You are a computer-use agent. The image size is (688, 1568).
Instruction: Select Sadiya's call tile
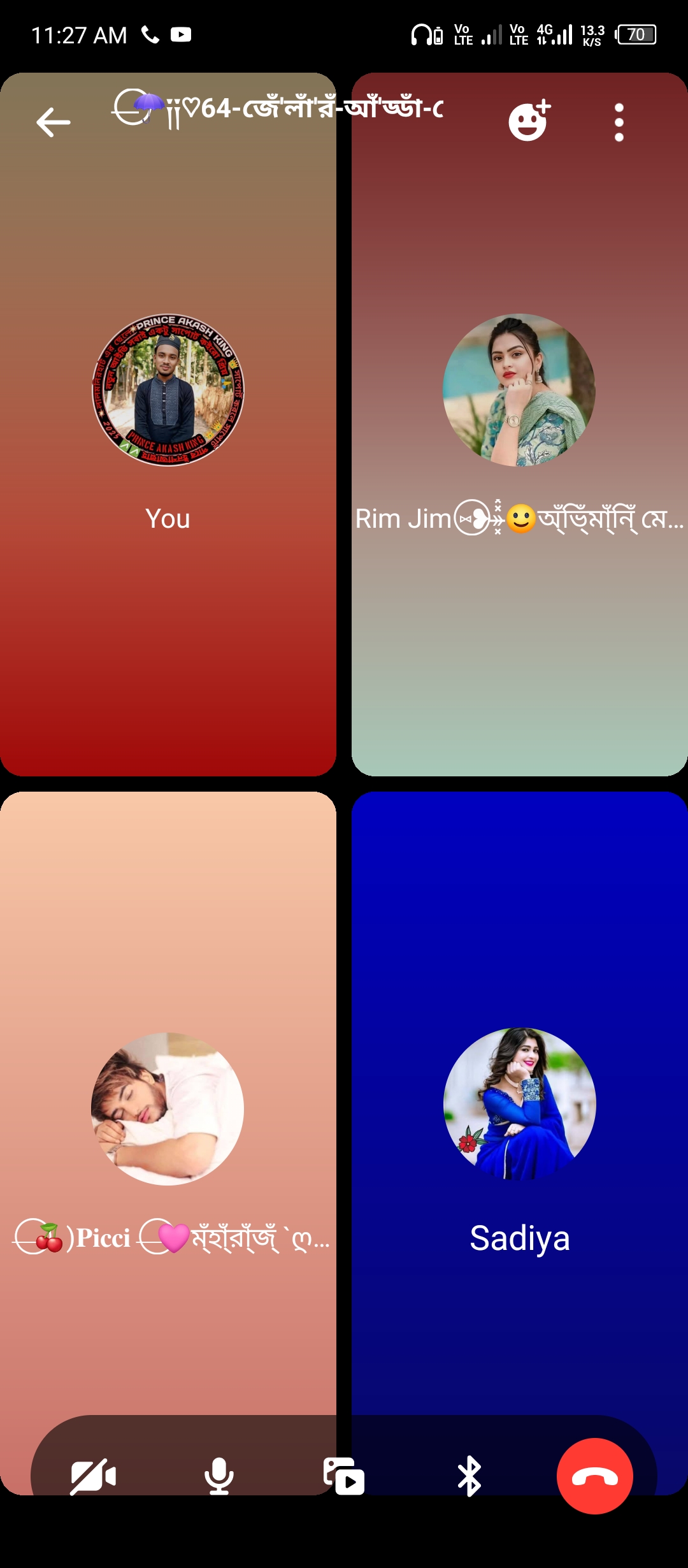coord(519,1103)
